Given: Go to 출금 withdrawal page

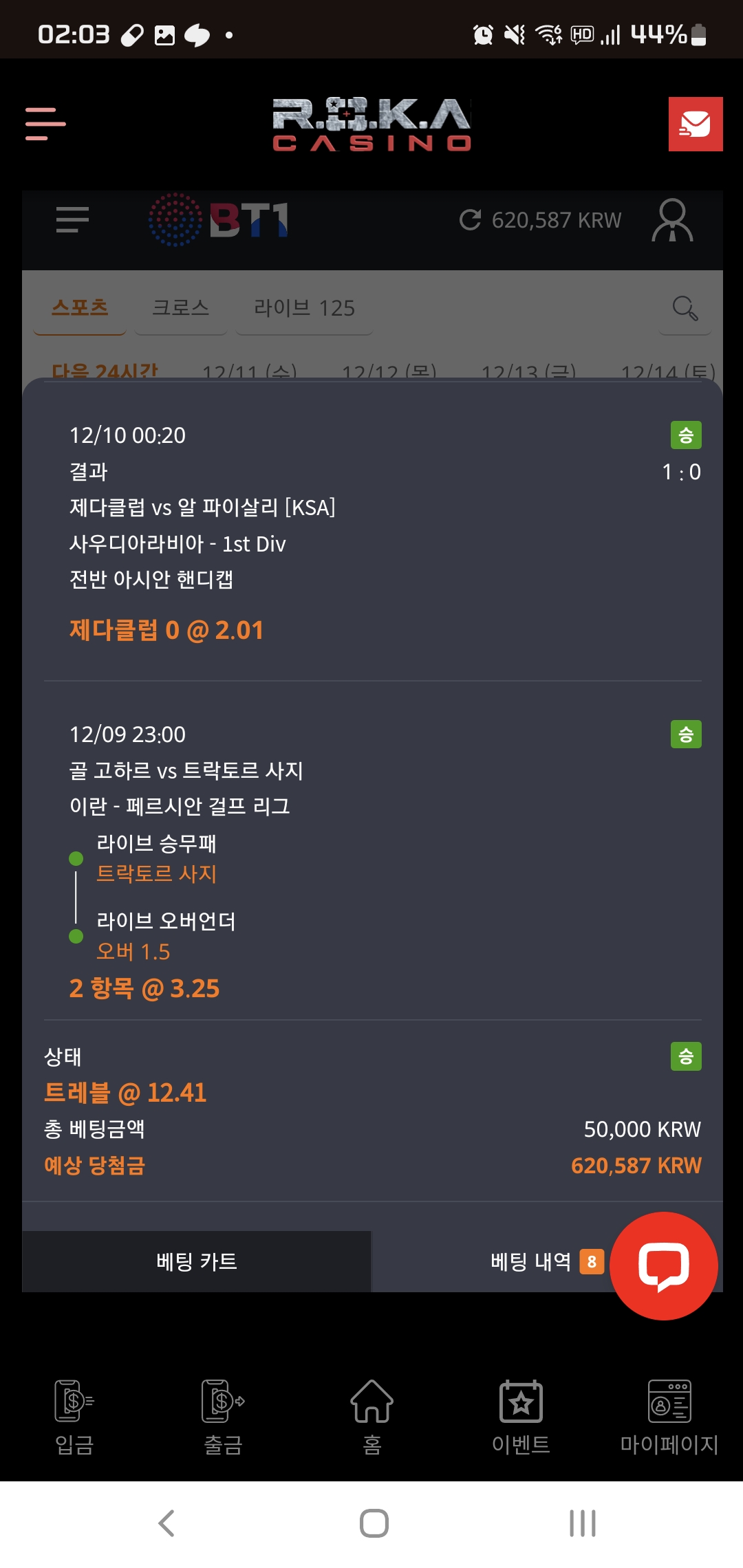Looking at the screenshot, I should click(x=223, y=1417).
